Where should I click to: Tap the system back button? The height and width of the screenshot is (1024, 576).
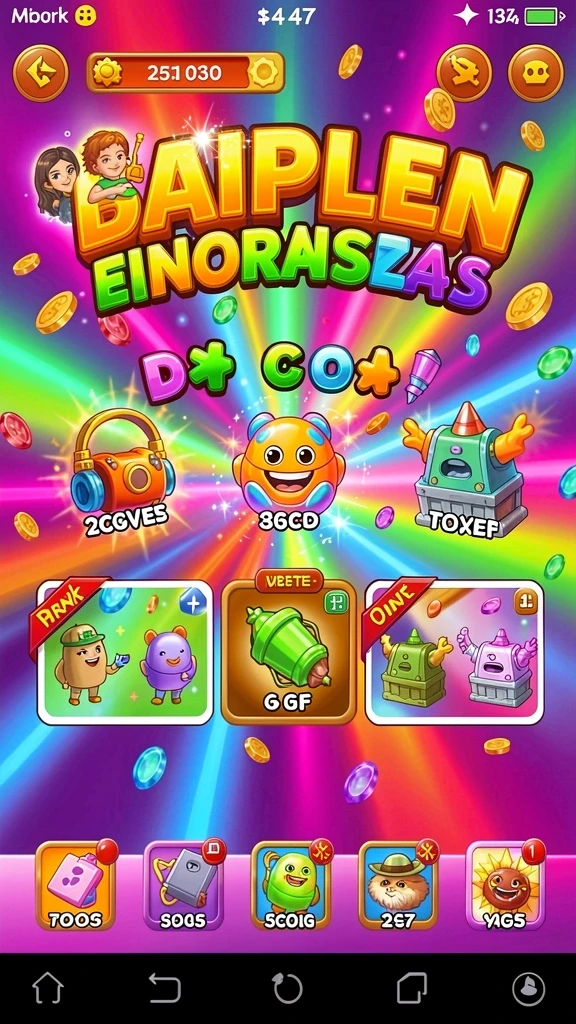click(x=165, y=988)
